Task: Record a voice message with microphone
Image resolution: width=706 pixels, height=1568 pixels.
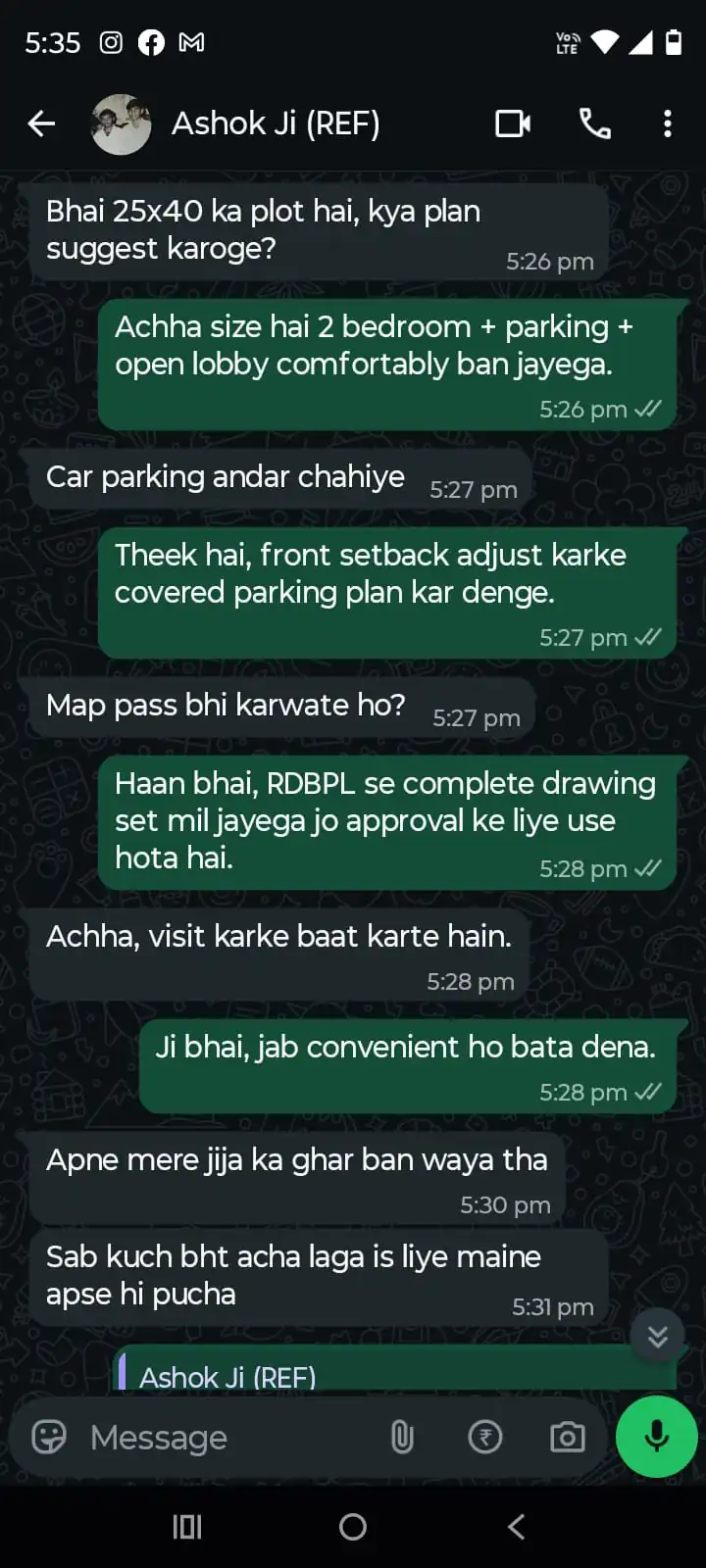Action: 656,1437
